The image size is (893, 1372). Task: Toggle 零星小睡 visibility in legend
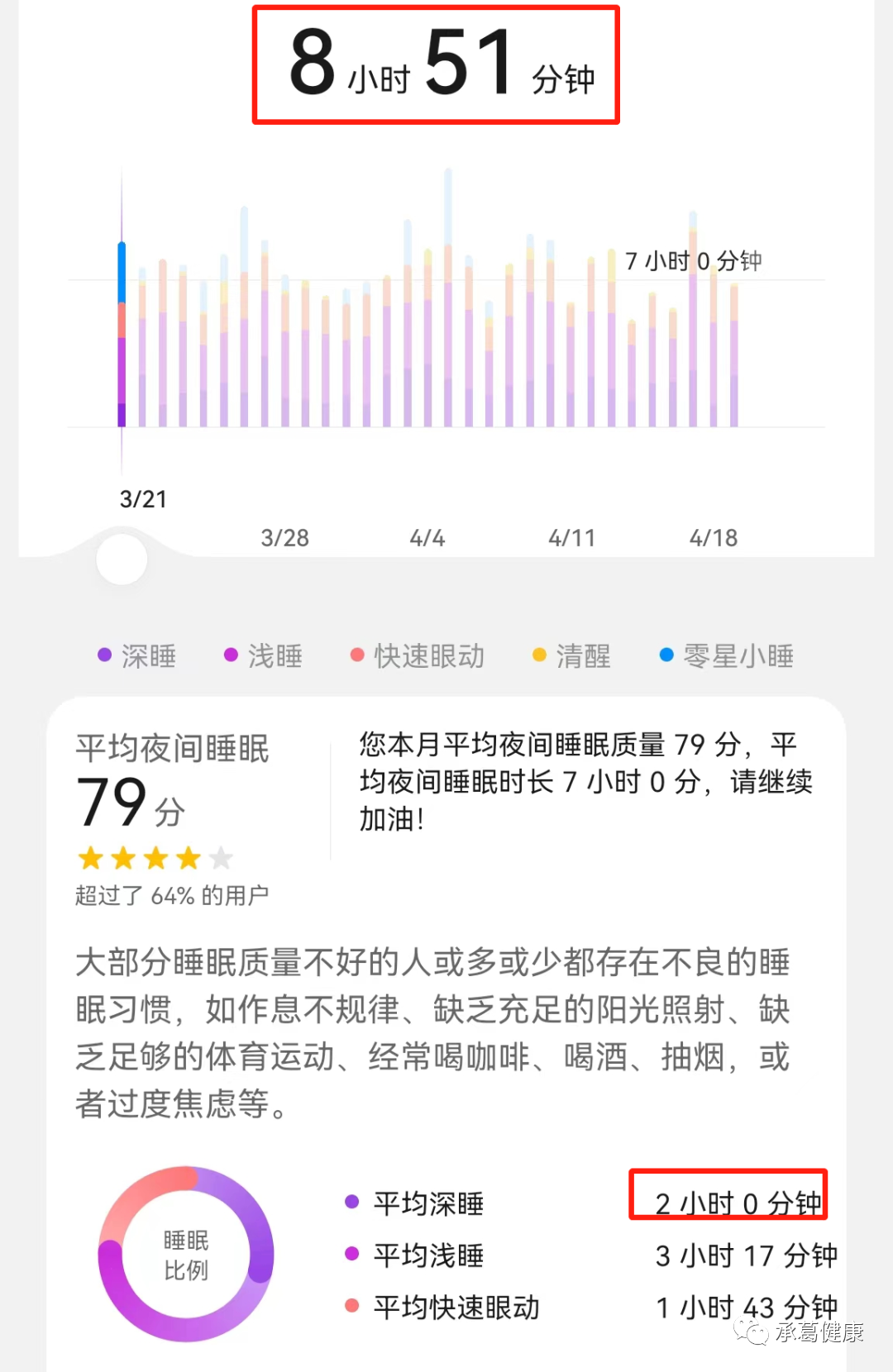click(666, 655)
